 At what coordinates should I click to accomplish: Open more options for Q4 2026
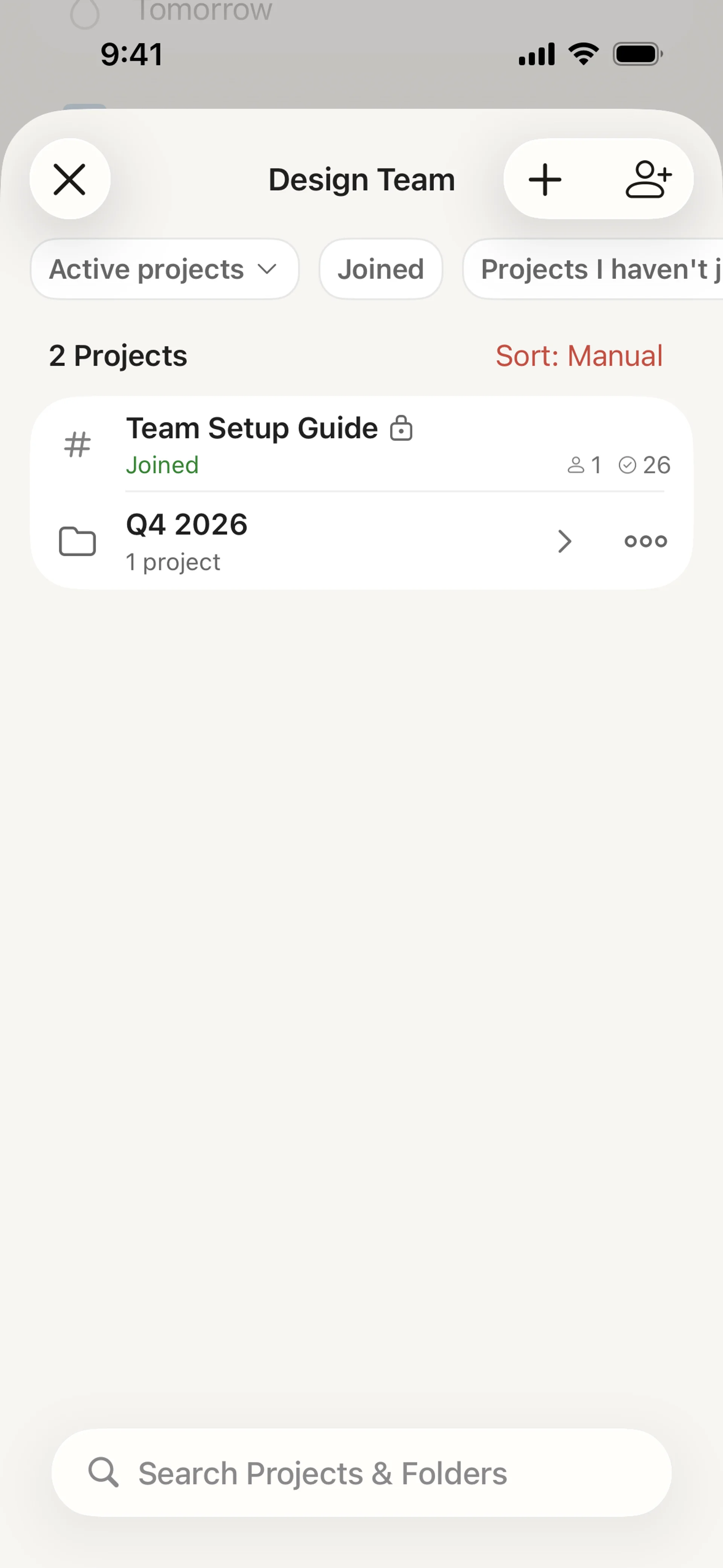646,541
